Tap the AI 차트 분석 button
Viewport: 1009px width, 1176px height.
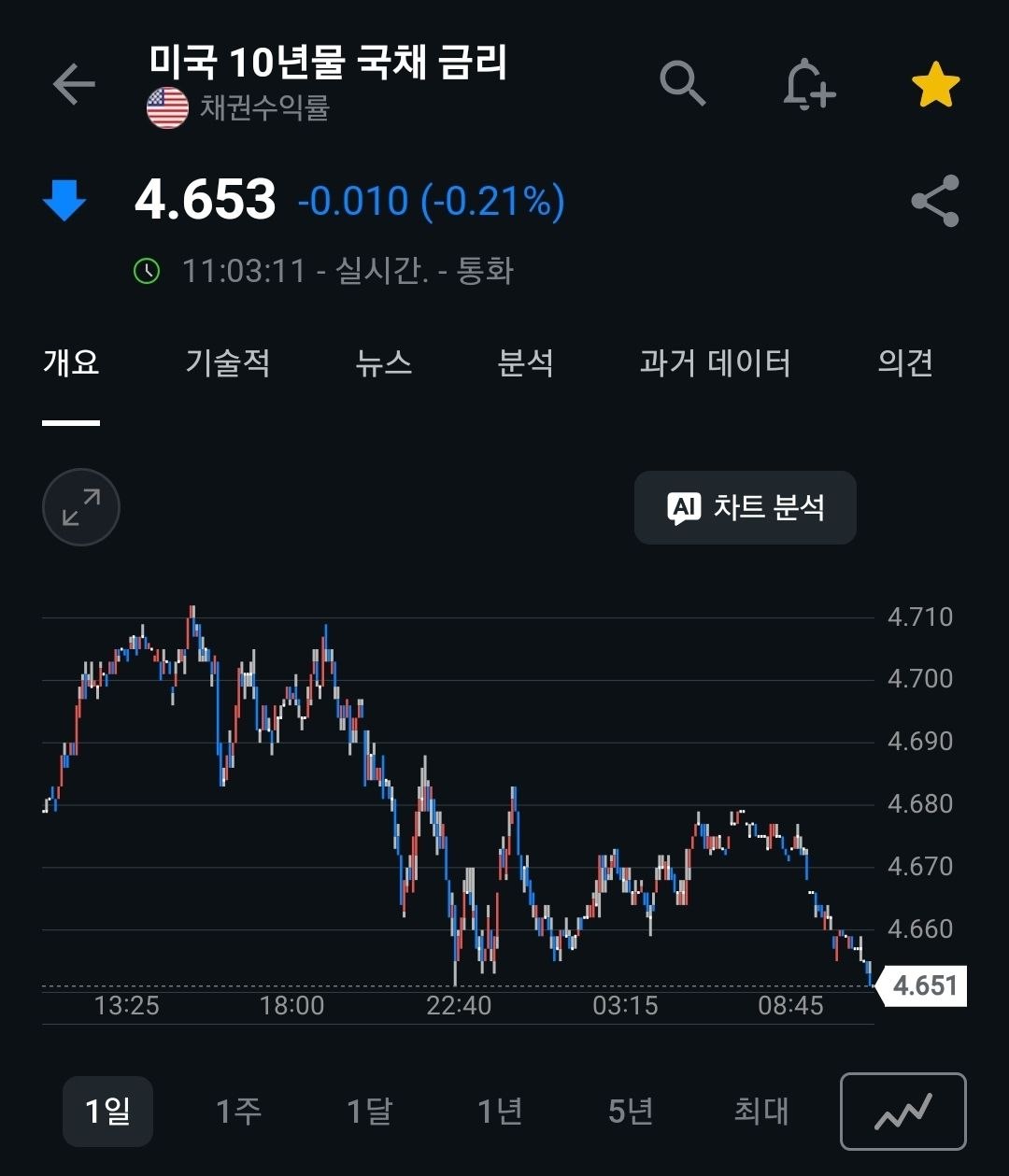tap(746, 507)
